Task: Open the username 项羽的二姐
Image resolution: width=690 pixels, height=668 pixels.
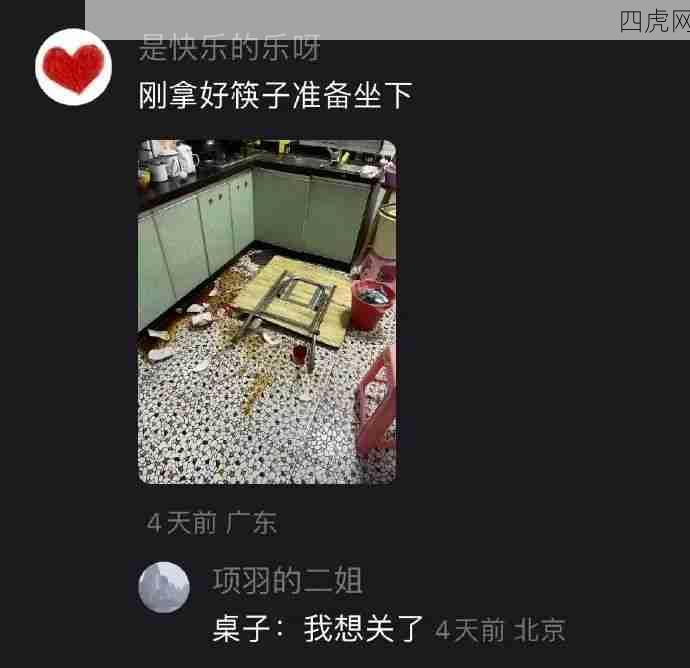Action: (x=287, y=581)
